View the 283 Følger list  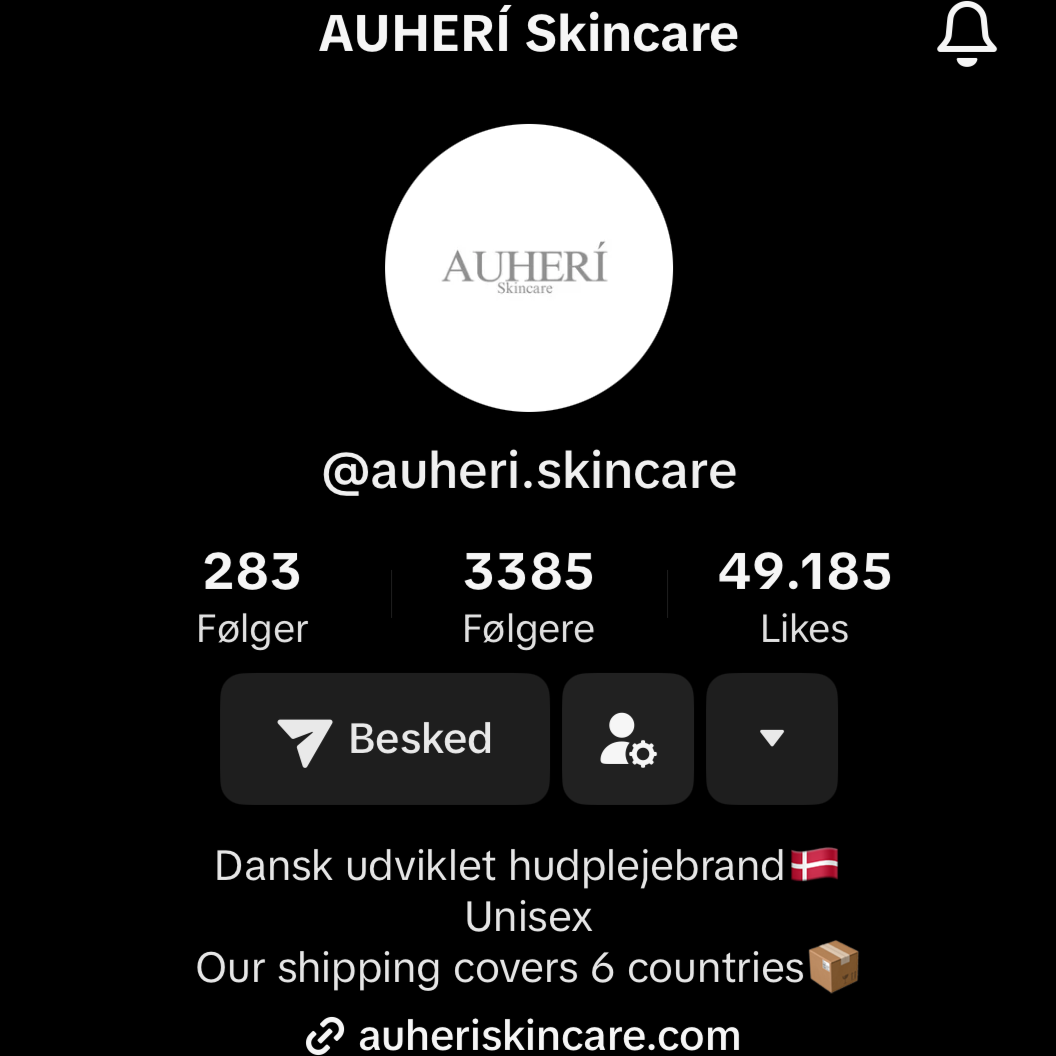[x=252, y=598]
